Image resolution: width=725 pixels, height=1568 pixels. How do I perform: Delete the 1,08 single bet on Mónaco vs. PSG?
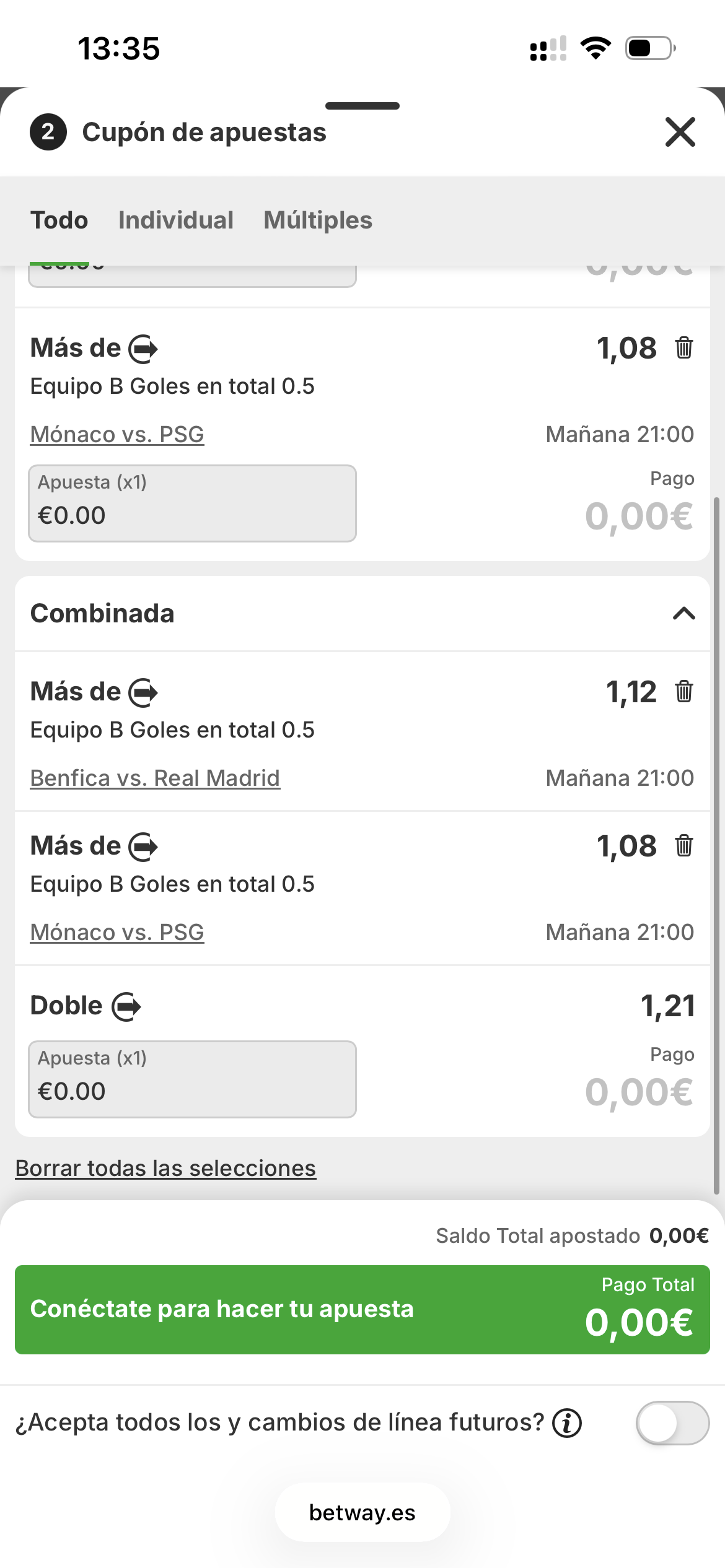pyautogui.click(x=683, y=348)
